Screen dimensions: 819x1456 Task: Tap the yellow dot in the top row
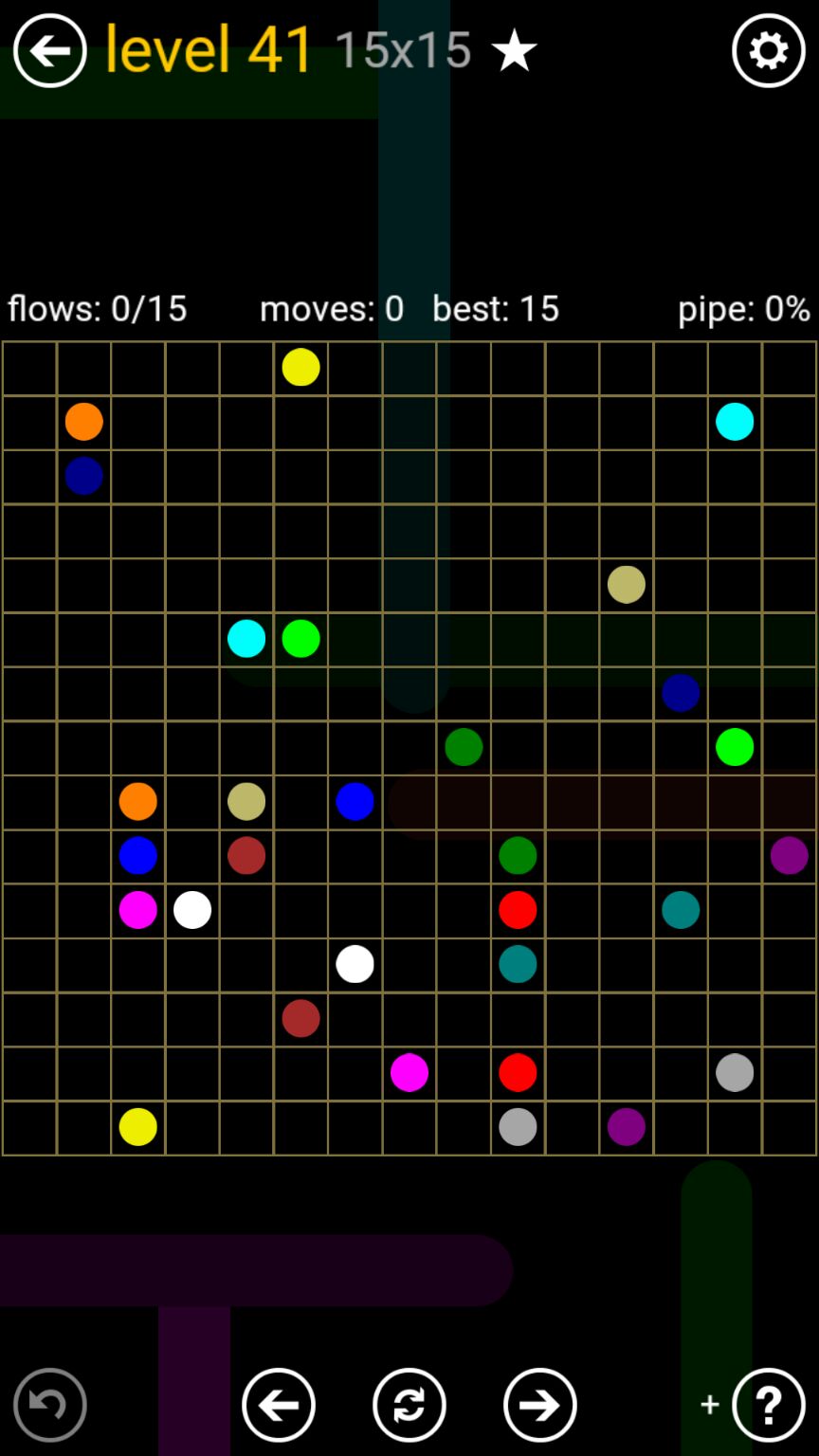300,367
